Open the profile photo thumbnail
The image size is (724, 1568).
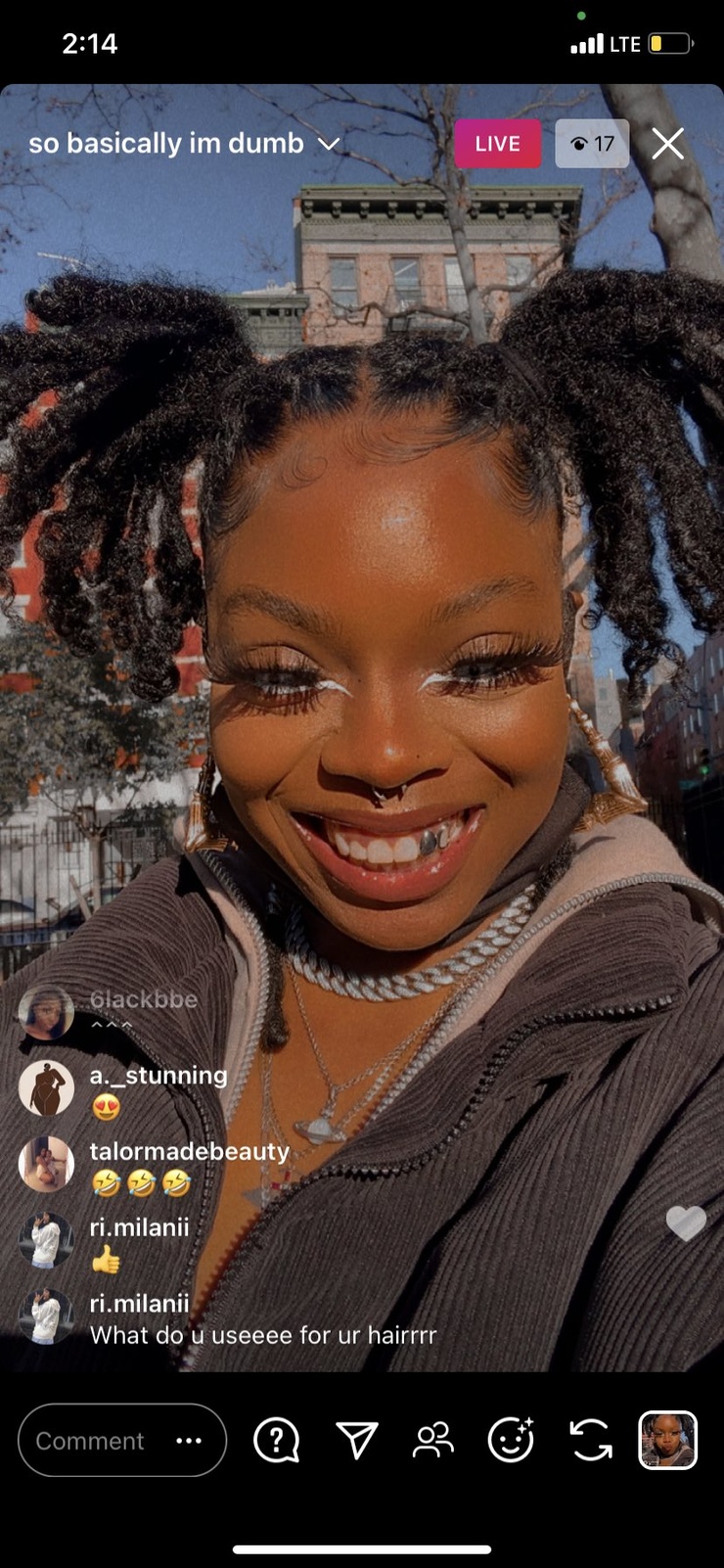click(668, 1440)
